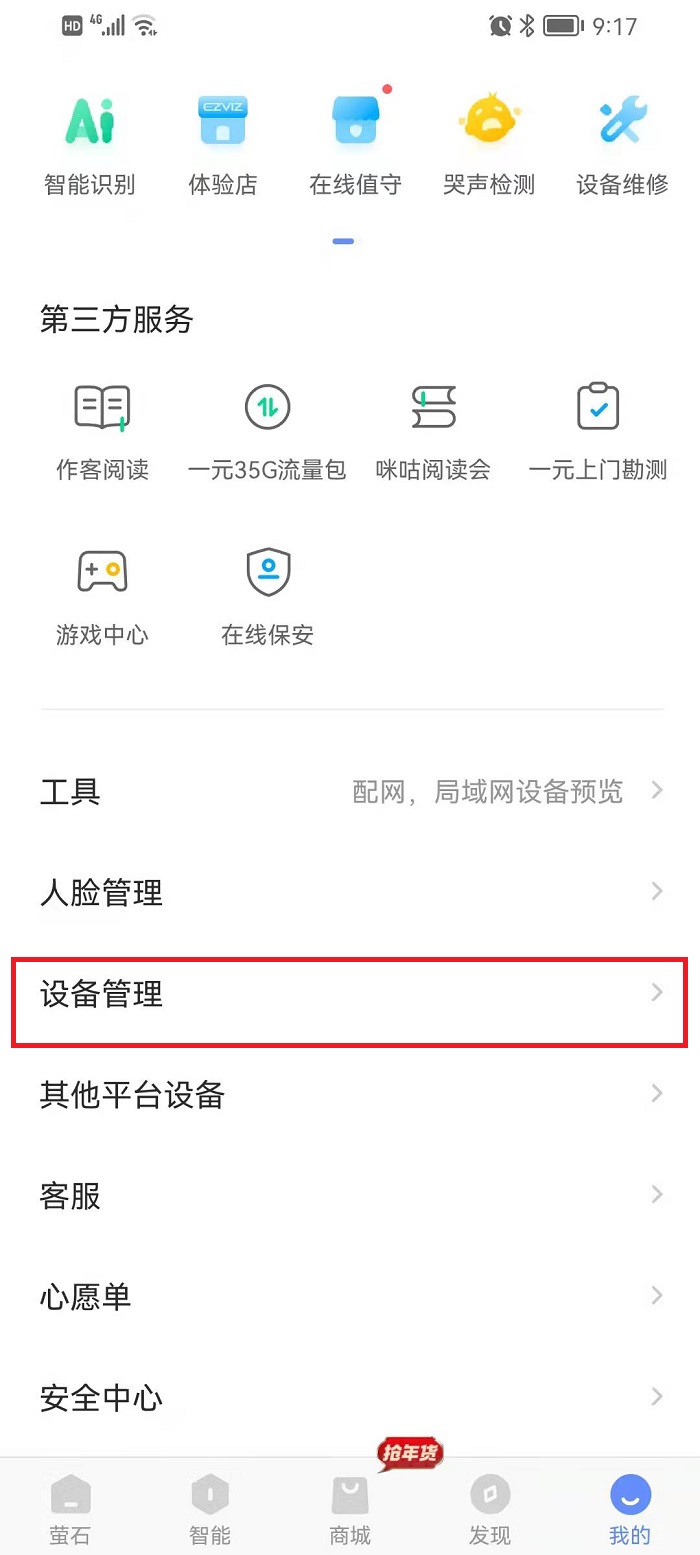Open the 体验店 experience store
The width and height of the screenshot is (700, 1555).
pos(222,145)
